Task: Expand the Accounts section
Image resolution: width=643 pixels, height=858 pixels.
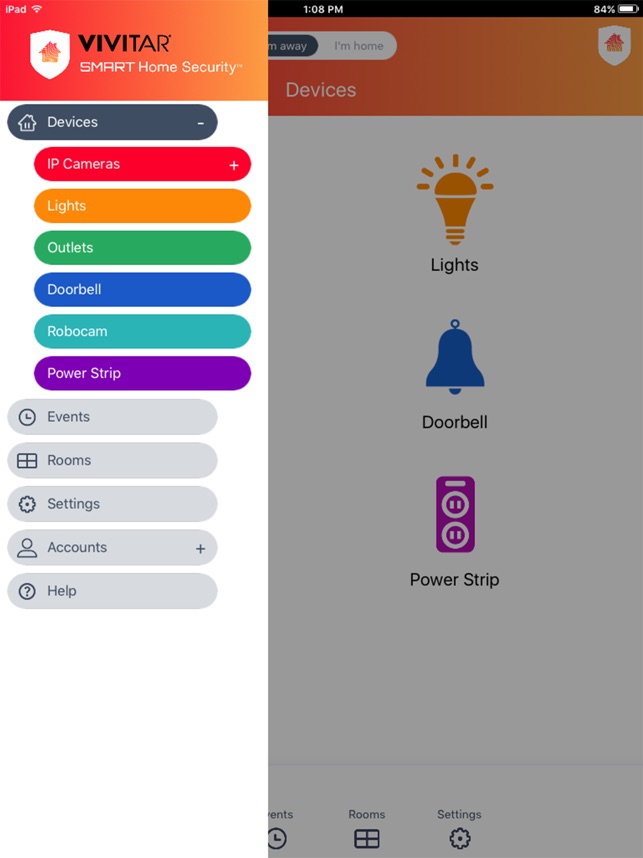Action: click(x=200, y=548)
